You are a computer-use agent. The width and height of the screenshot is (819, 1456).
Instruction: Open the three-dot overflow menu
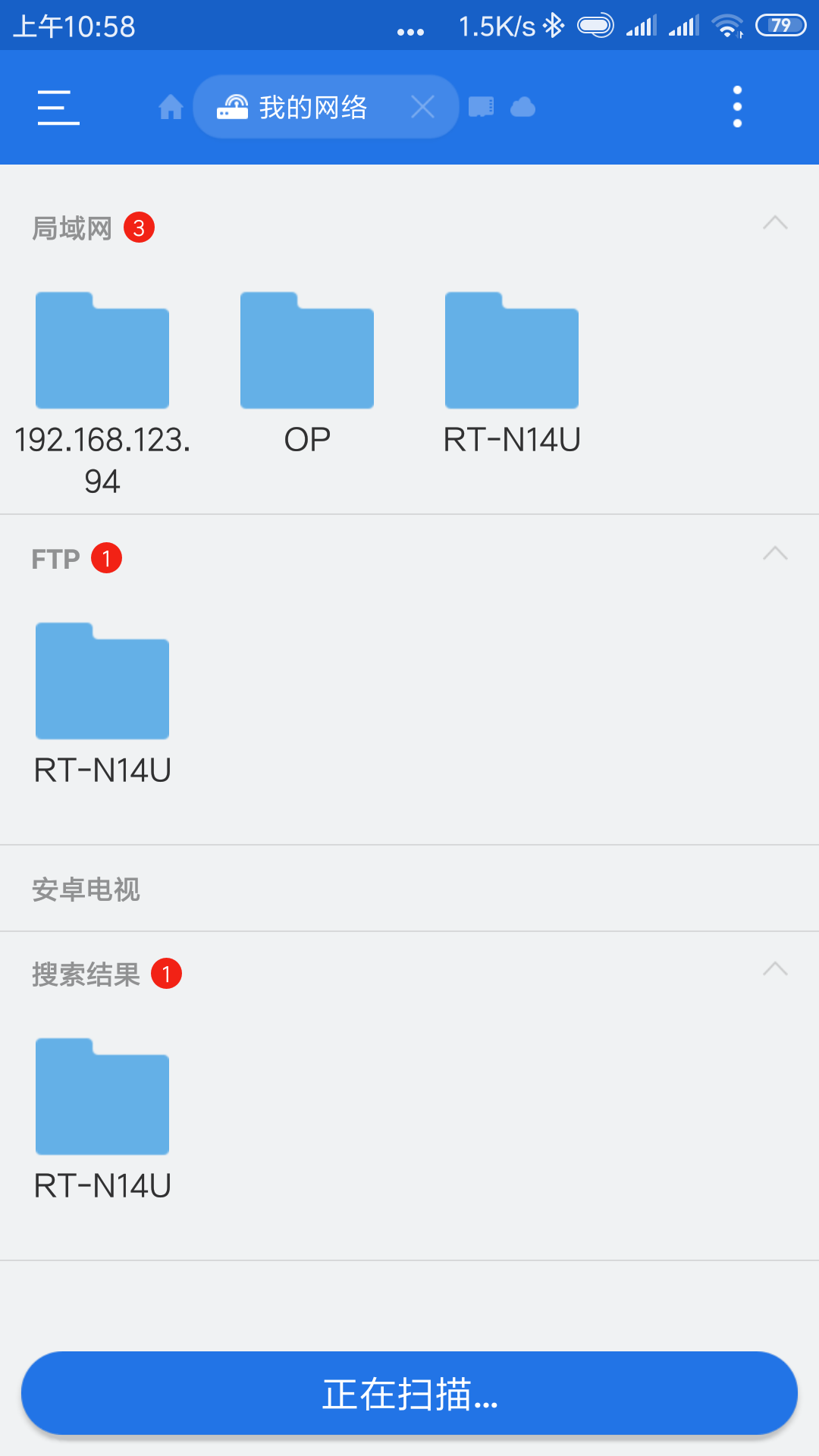coord(737,107)
